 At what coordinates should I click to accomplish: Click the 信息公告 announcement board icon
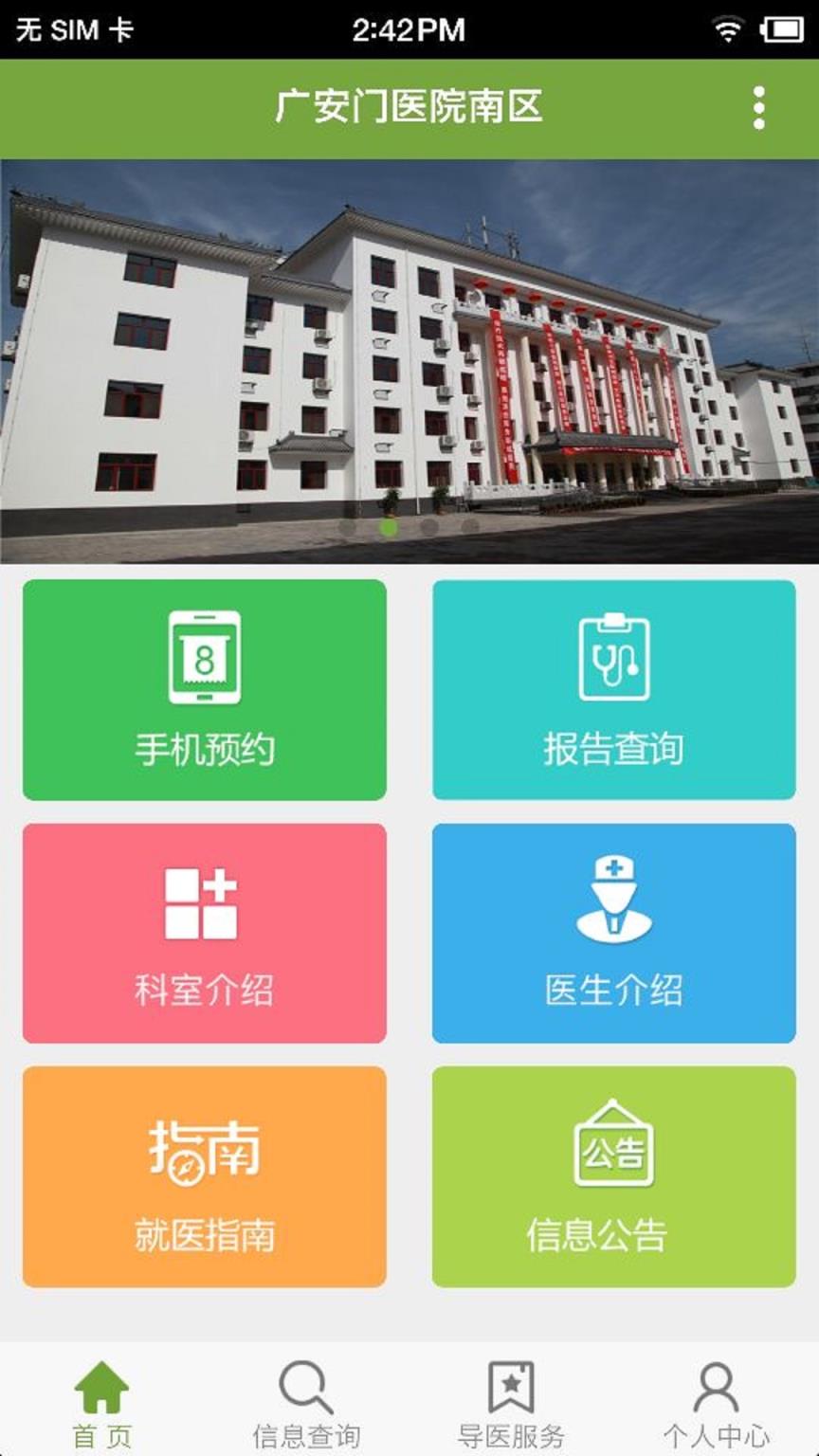coord(613,1147)
